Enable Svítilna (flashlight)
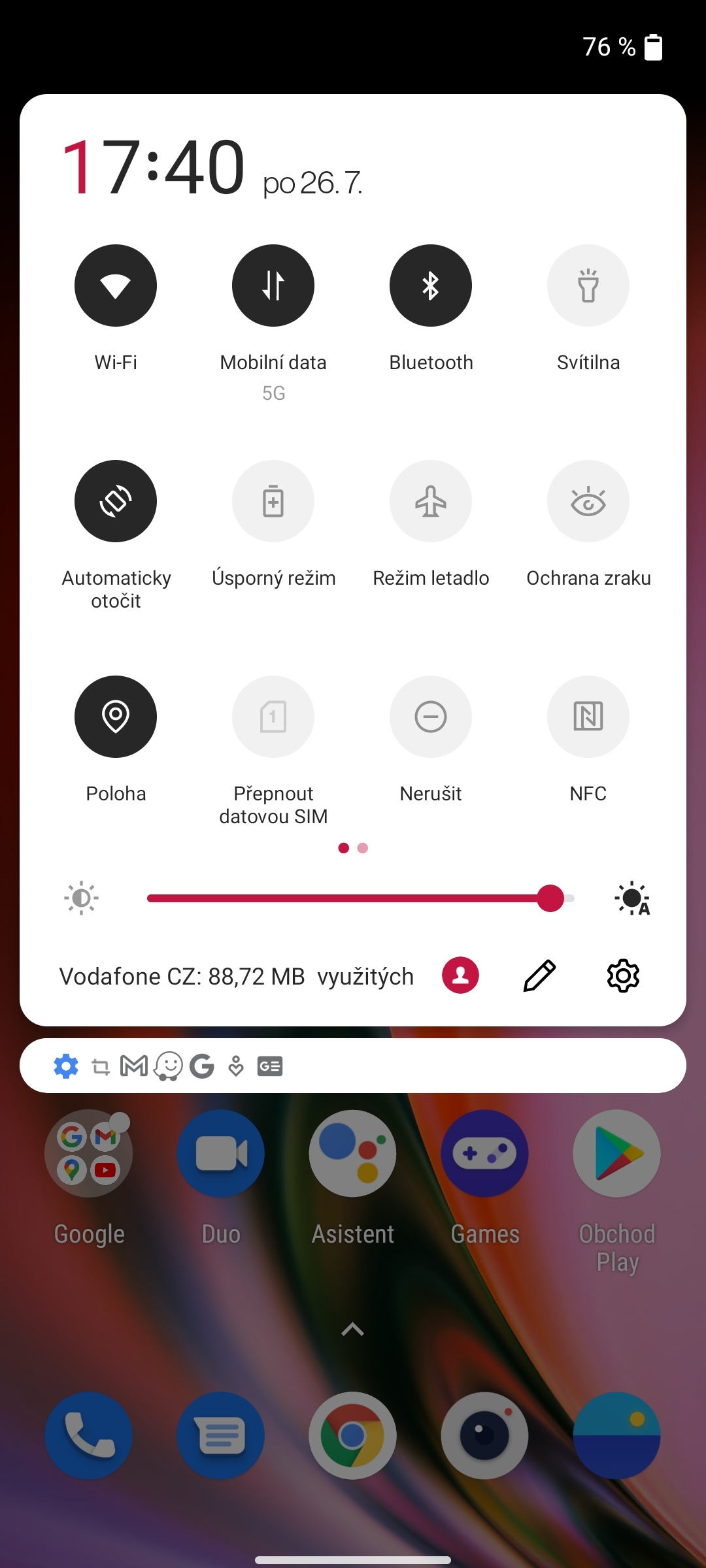 (588, 286)
